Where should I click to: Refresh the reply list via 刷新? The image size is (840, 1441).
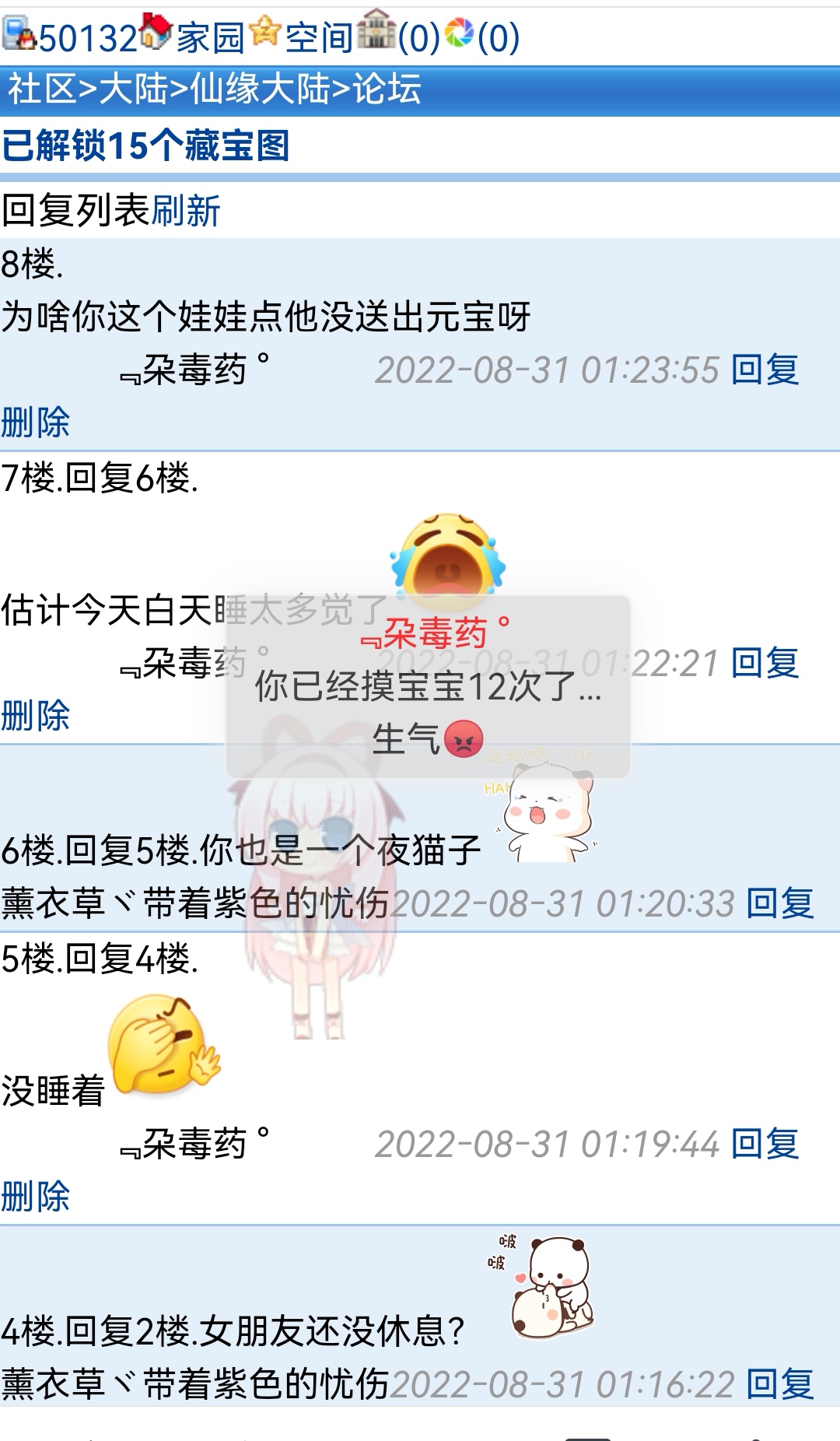tap(186, 210)
